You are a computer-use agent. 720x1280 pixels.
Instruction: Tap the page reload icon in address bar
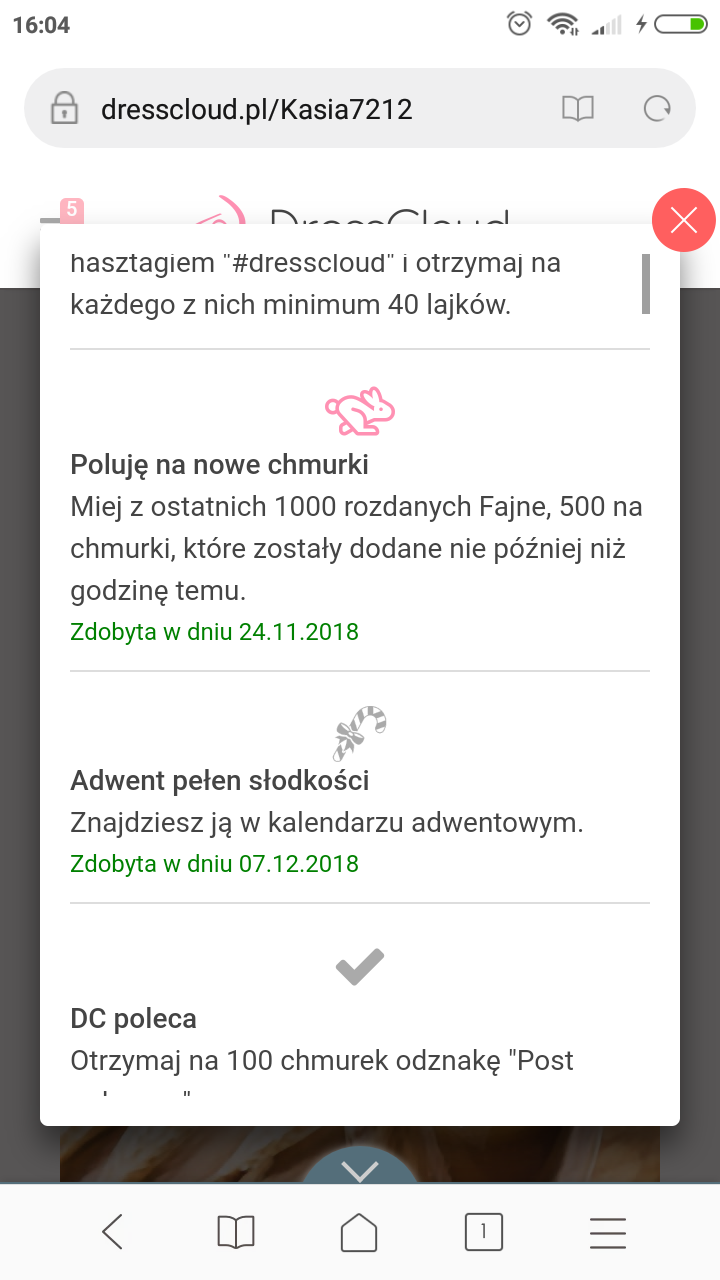point(657,107)
